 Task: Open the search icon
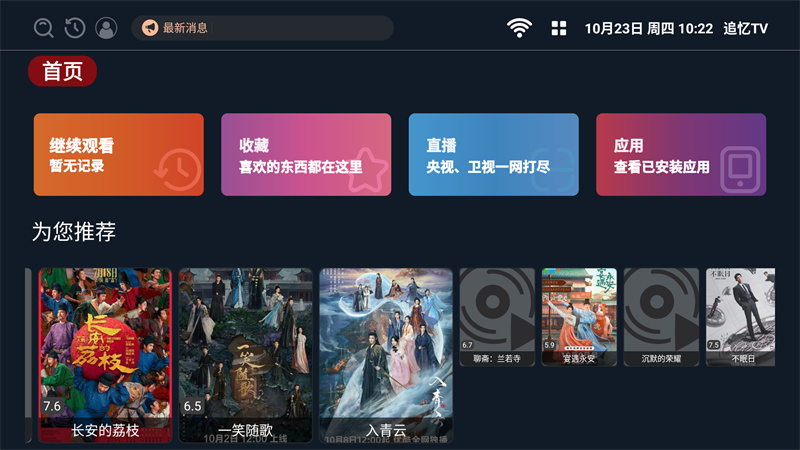coord(43,28)
